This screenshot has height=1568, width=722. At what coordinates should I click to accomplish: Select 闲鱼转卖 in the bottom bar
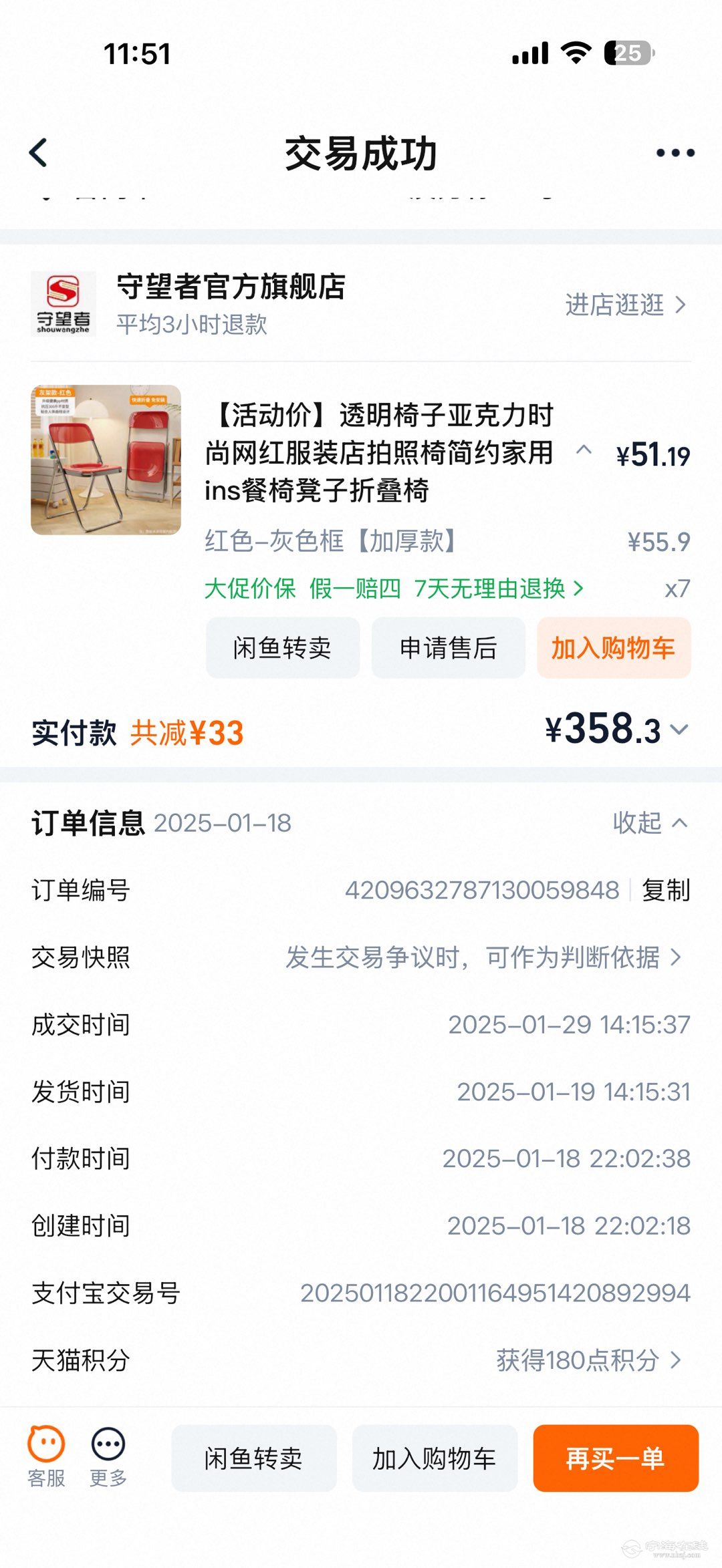(253, 1458)
